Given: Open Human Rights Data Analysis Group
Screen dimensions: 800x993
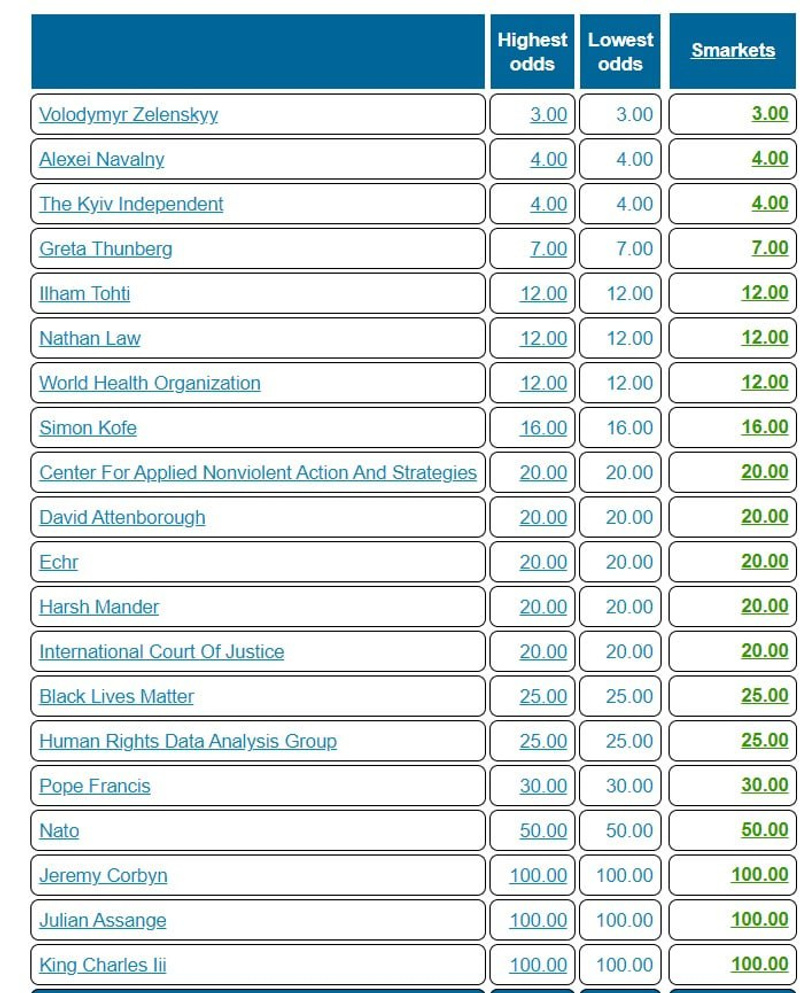Looking at the screenshot, I should [188, 741].
